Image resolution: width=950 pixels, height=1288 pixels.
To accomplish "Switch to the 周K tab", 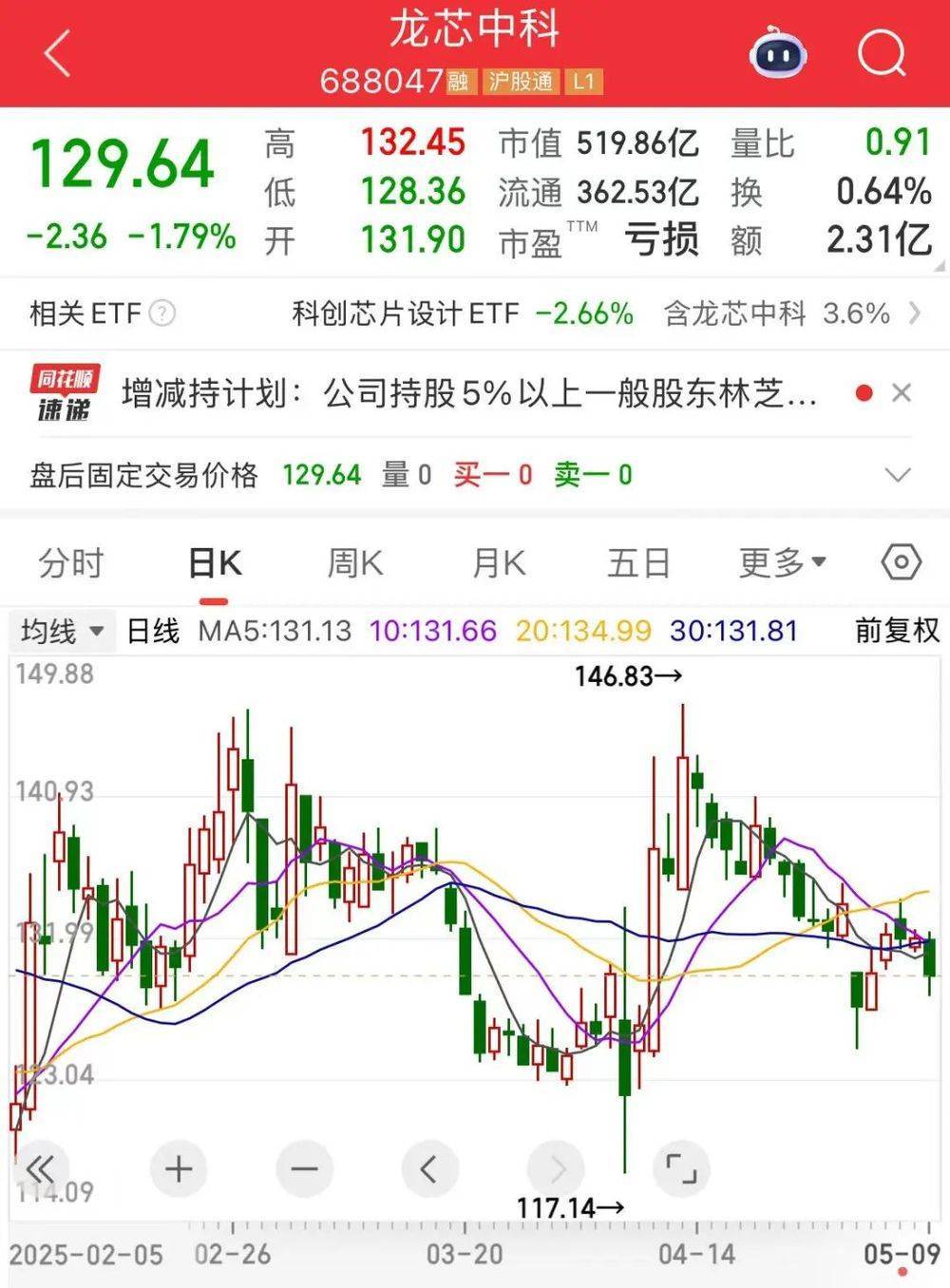I will click(x=354, y=562).
